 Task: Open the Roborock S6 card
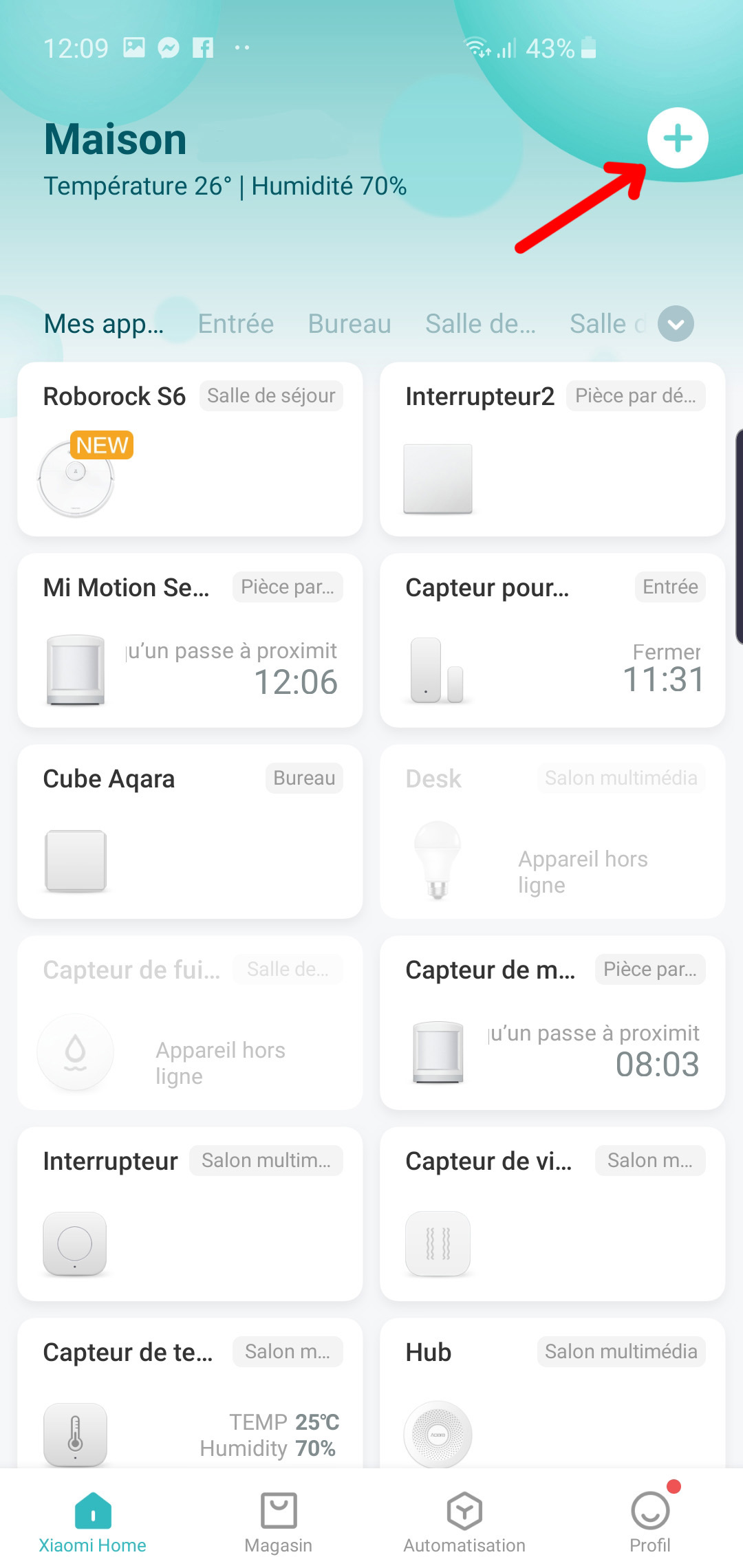190,450
